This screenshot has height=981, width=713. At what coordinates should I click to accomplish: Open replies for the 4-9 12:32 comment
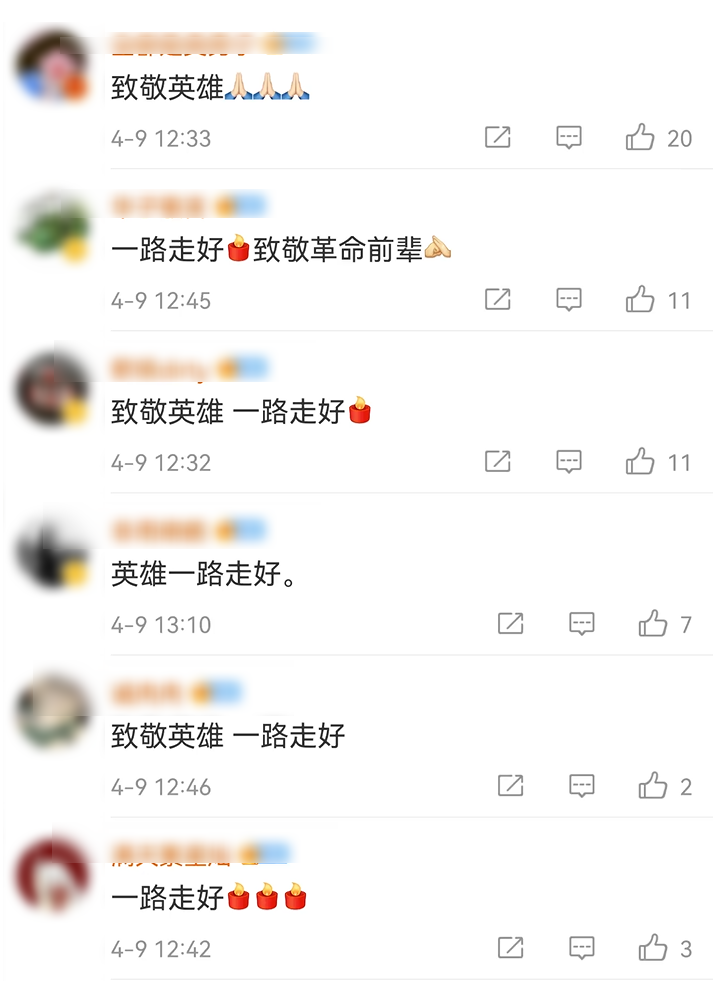(569, 462)
